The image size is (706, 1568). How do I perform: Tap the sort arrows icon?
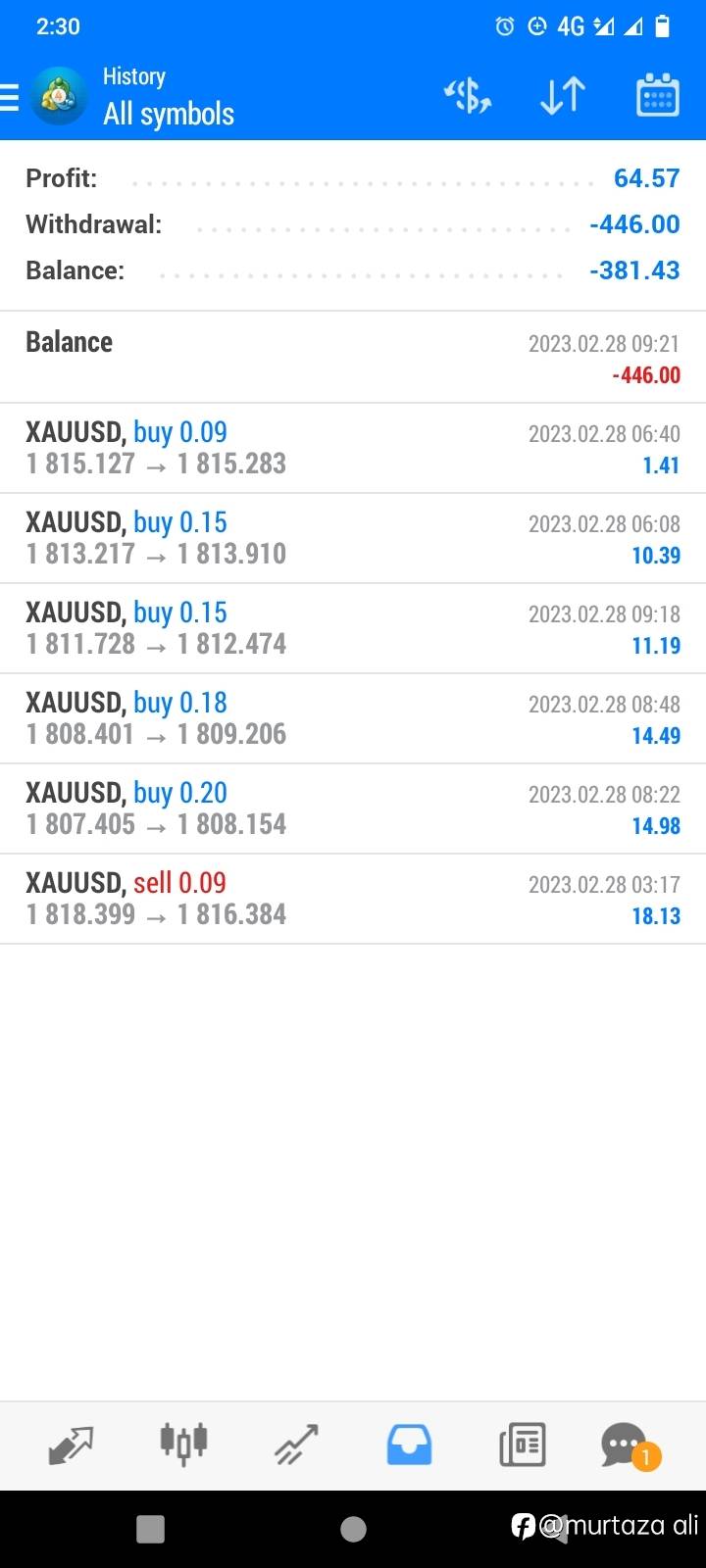pyautogui.click(x=563, y=95)
